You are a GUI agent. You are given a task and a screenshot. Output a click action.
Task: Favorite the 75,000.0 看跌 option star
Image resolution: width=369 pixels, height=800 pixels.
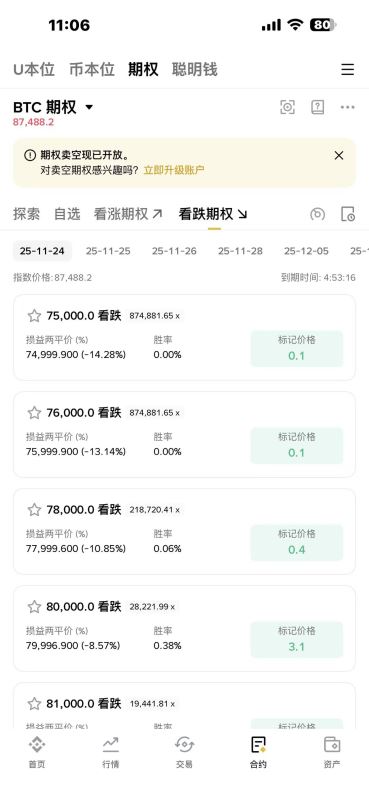(x=34, y=316)
